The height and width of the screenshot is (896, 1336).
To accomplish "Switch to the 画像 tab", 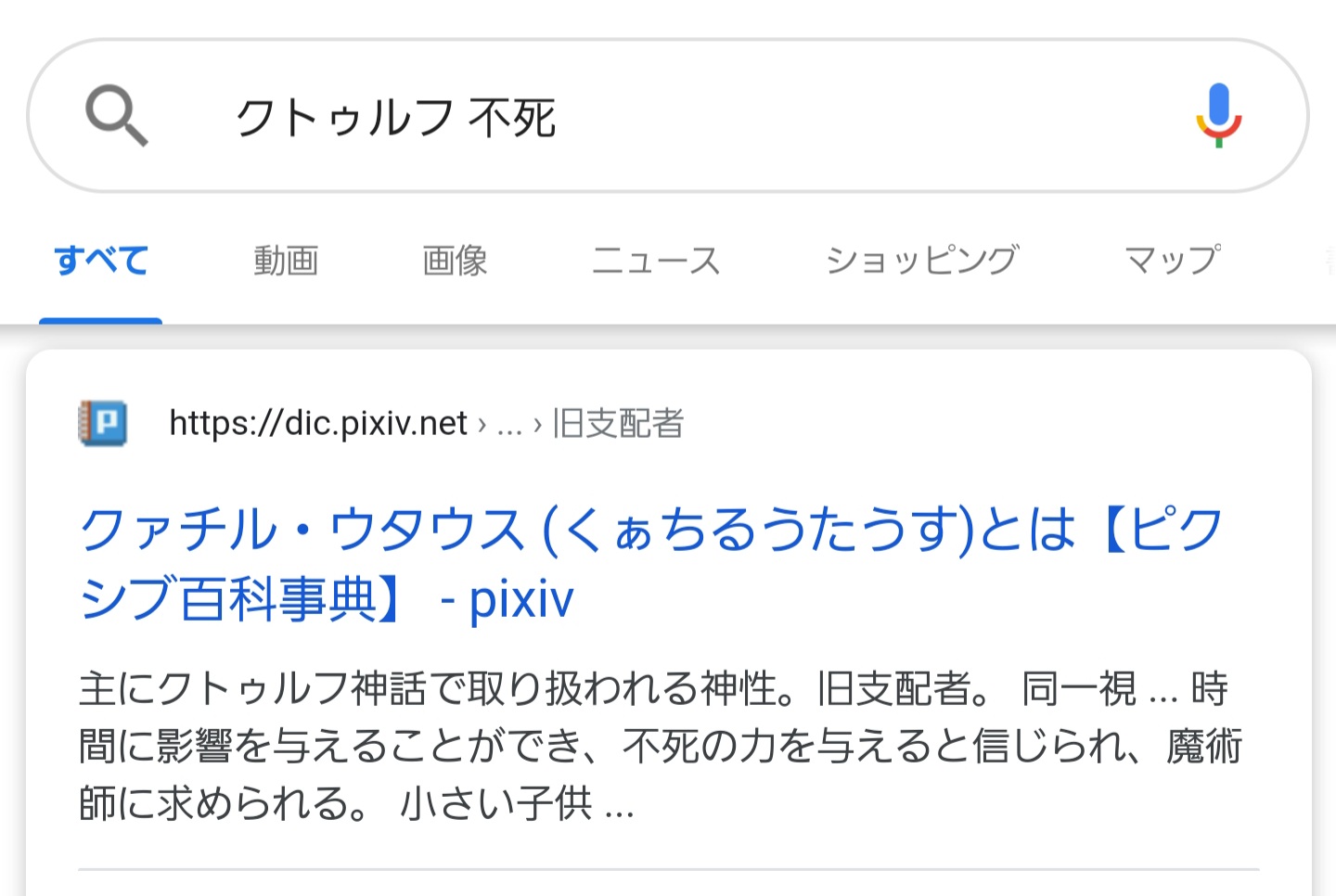I will [455, 261].
